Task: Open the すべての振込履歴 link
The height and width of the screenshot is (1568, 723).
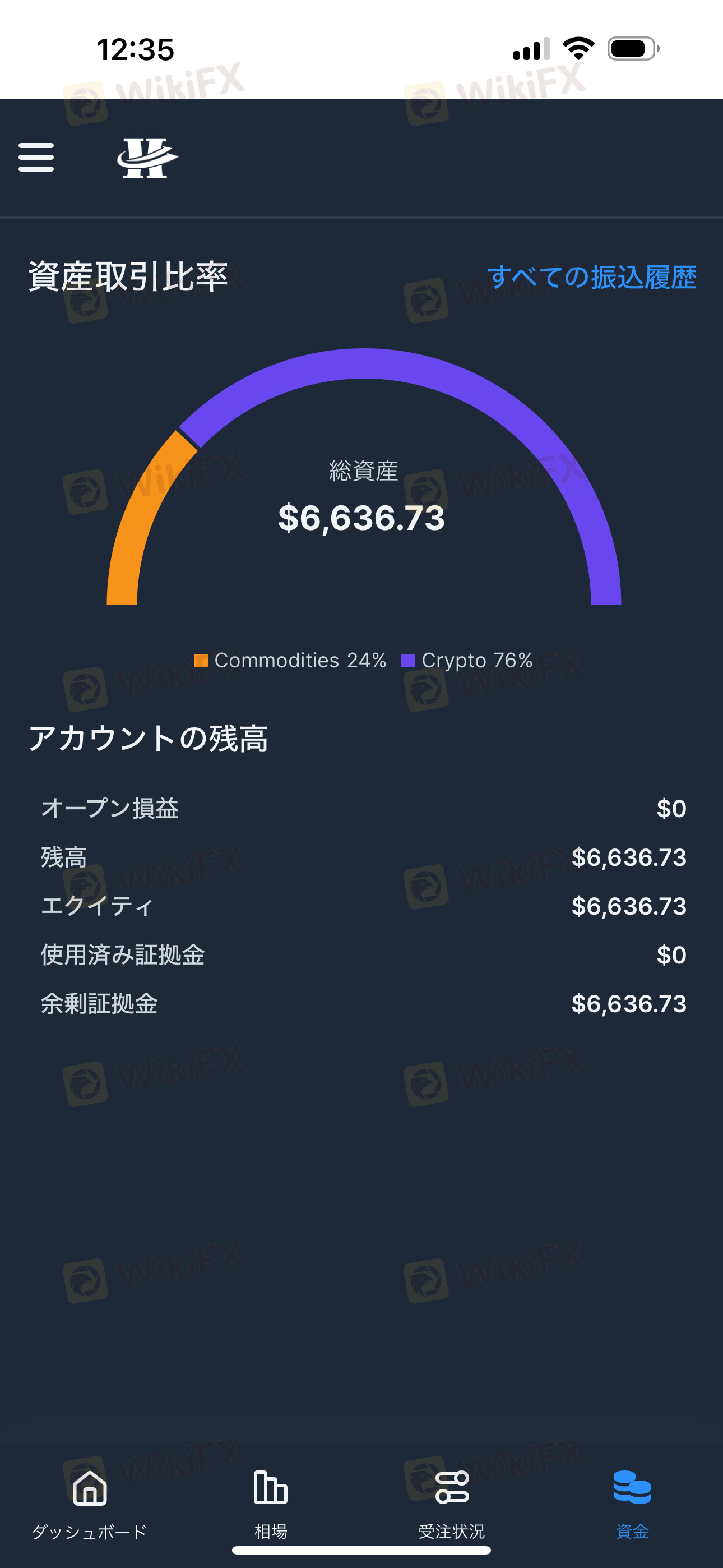Action: [x=591, y=278]
